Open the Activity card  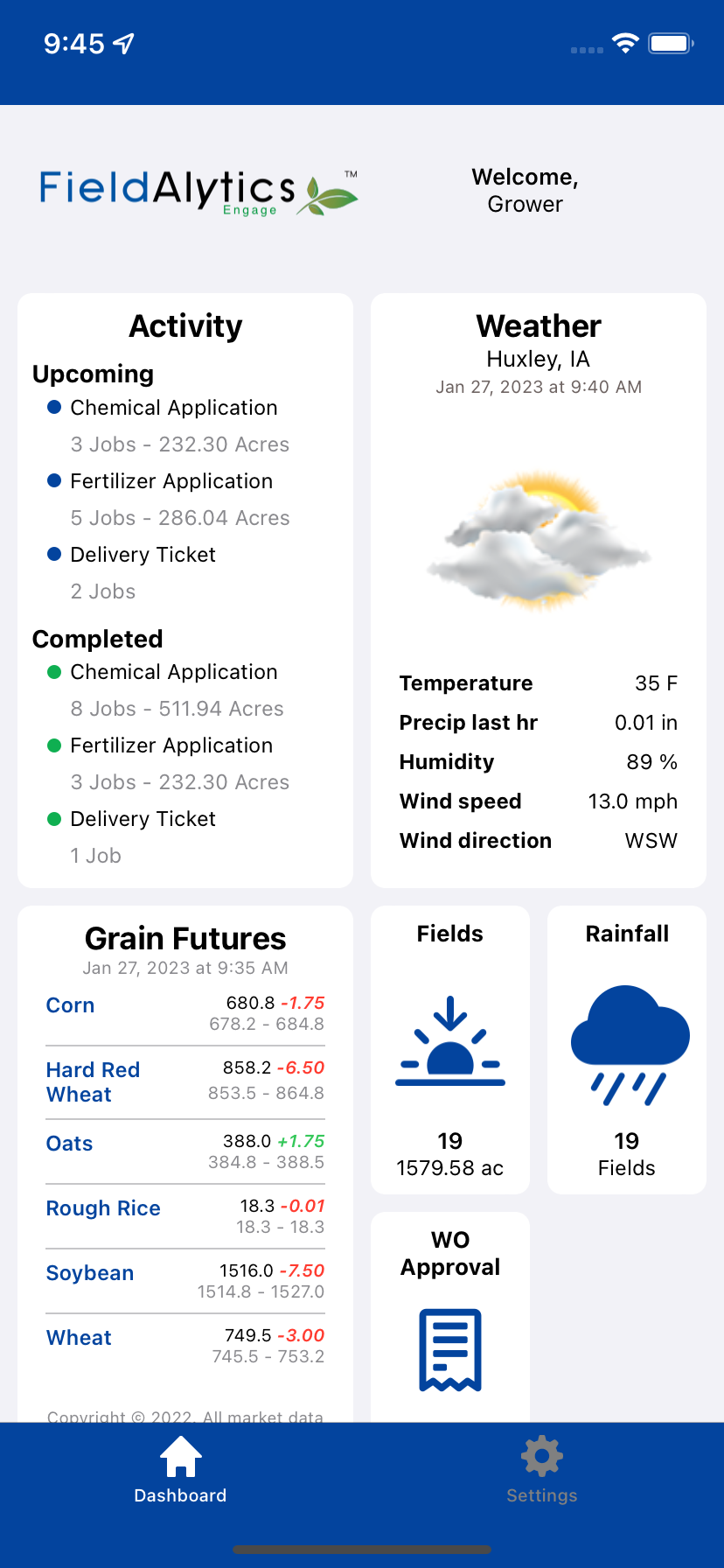click(x=185, y=590)
